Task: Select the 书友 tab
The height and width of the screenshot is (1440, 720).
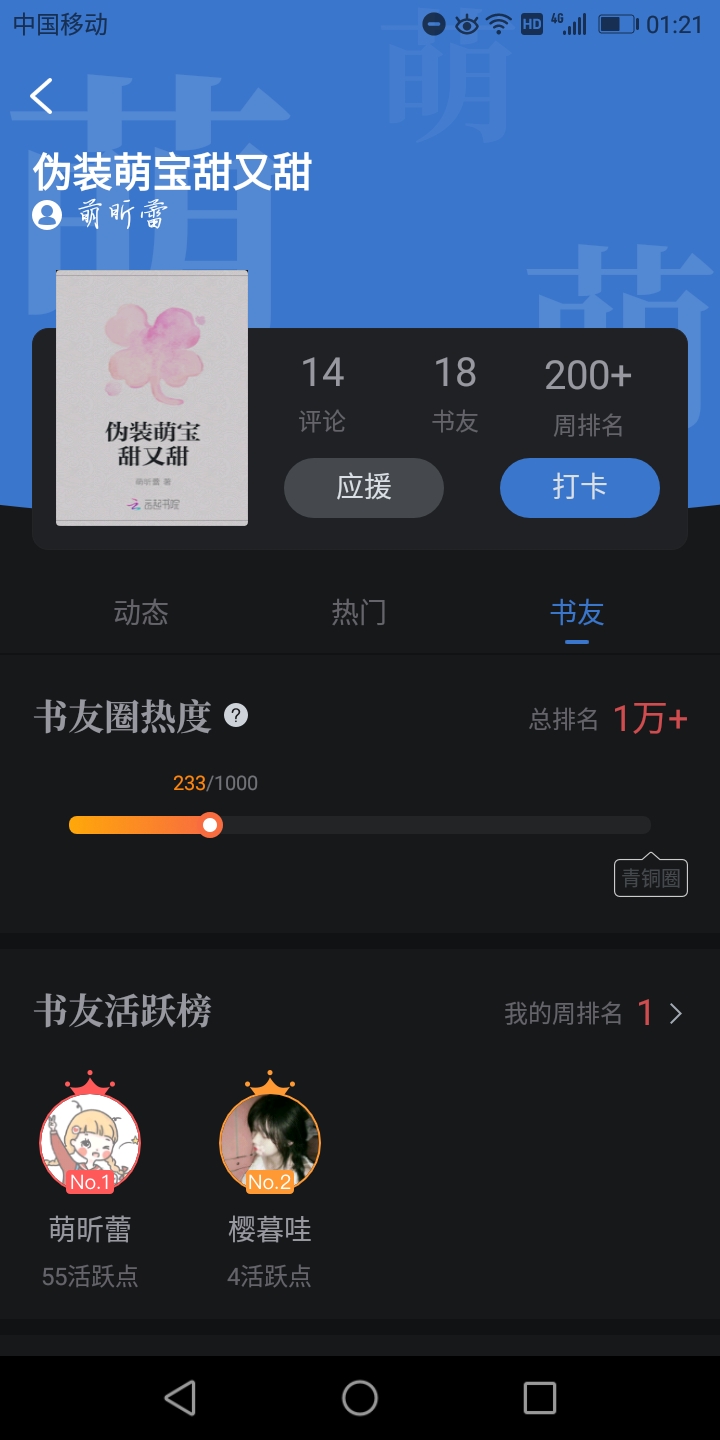Action: [x=577, y=612]
